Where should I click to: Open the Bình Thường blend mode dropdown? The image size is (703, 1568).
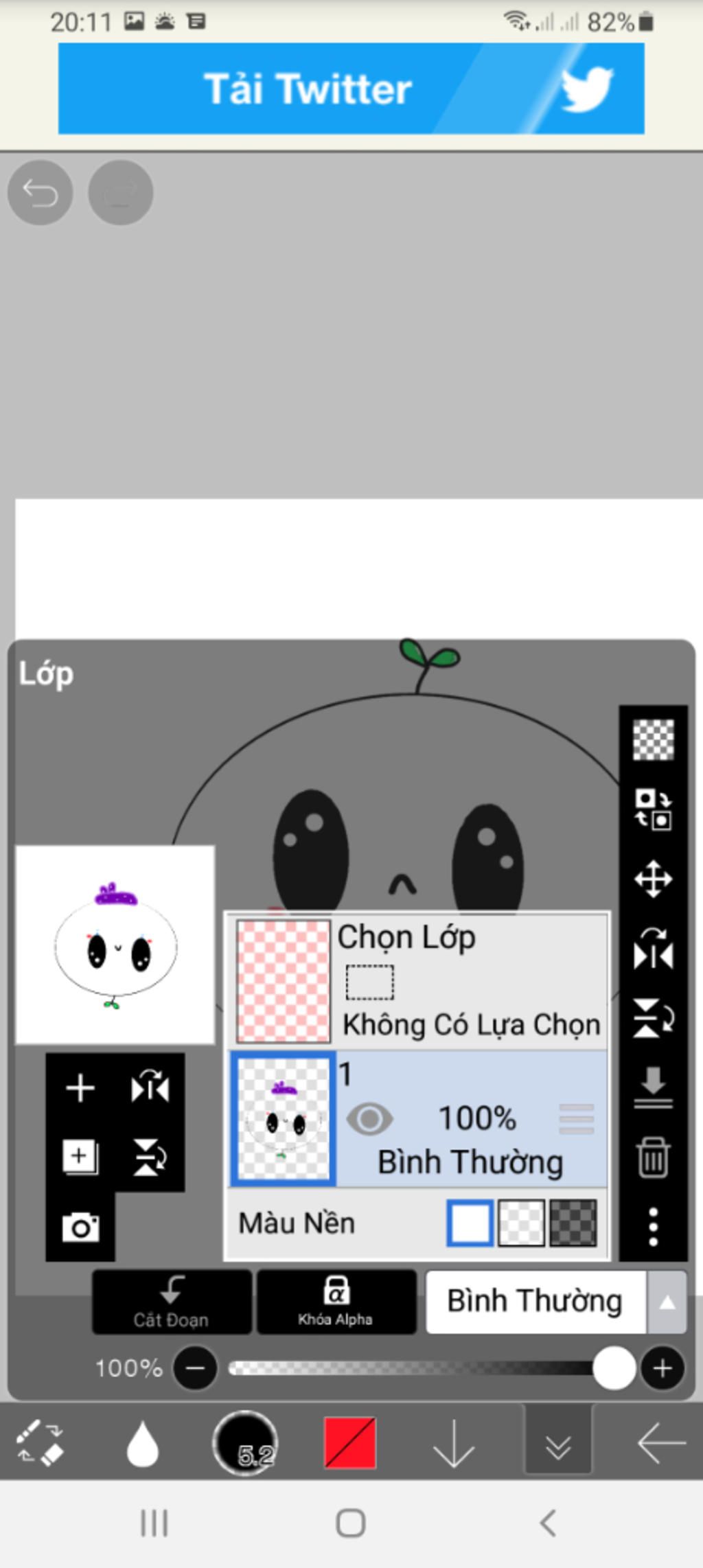(x=555, y=1302)
